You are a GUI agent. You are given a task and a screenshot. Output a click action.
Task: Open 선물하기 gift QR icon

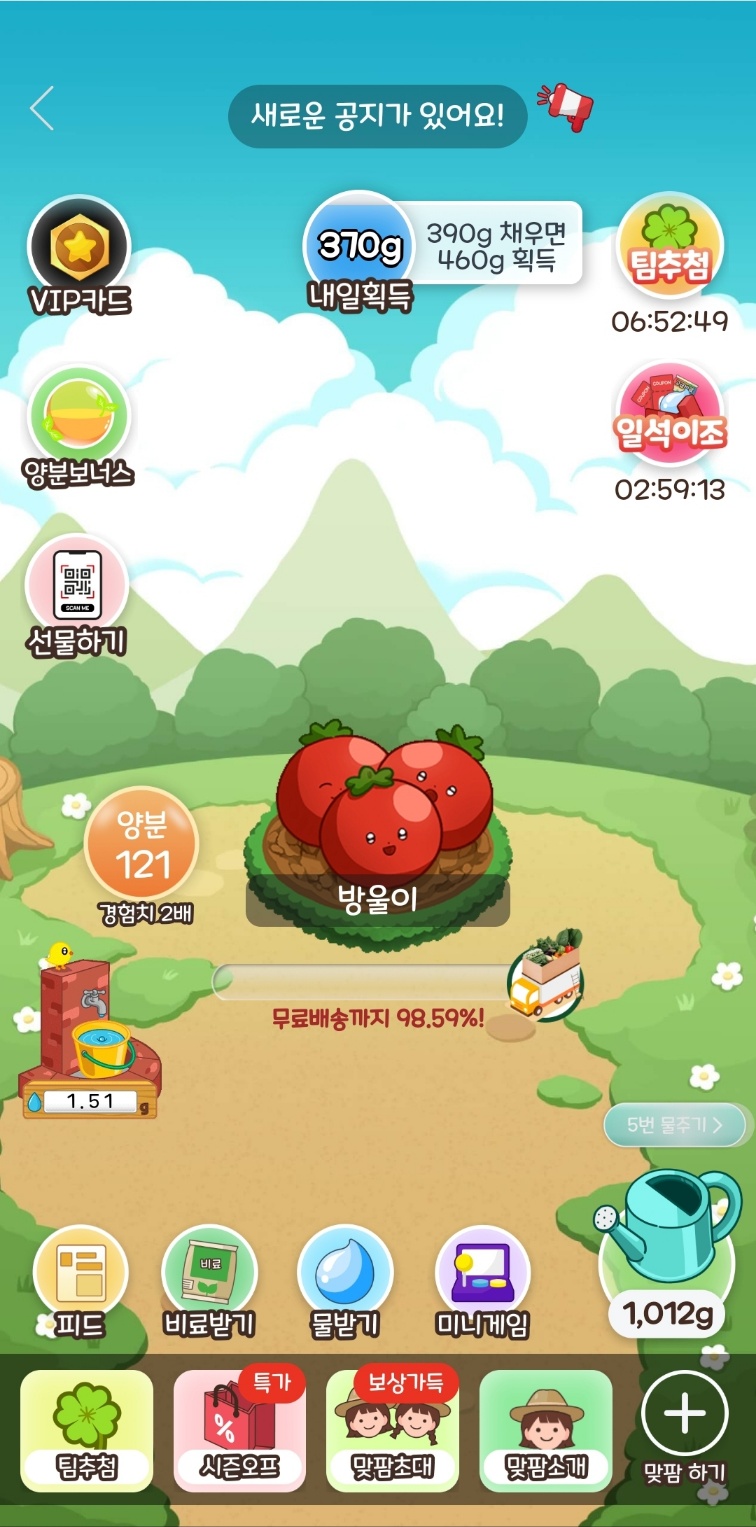coord(77,586)
